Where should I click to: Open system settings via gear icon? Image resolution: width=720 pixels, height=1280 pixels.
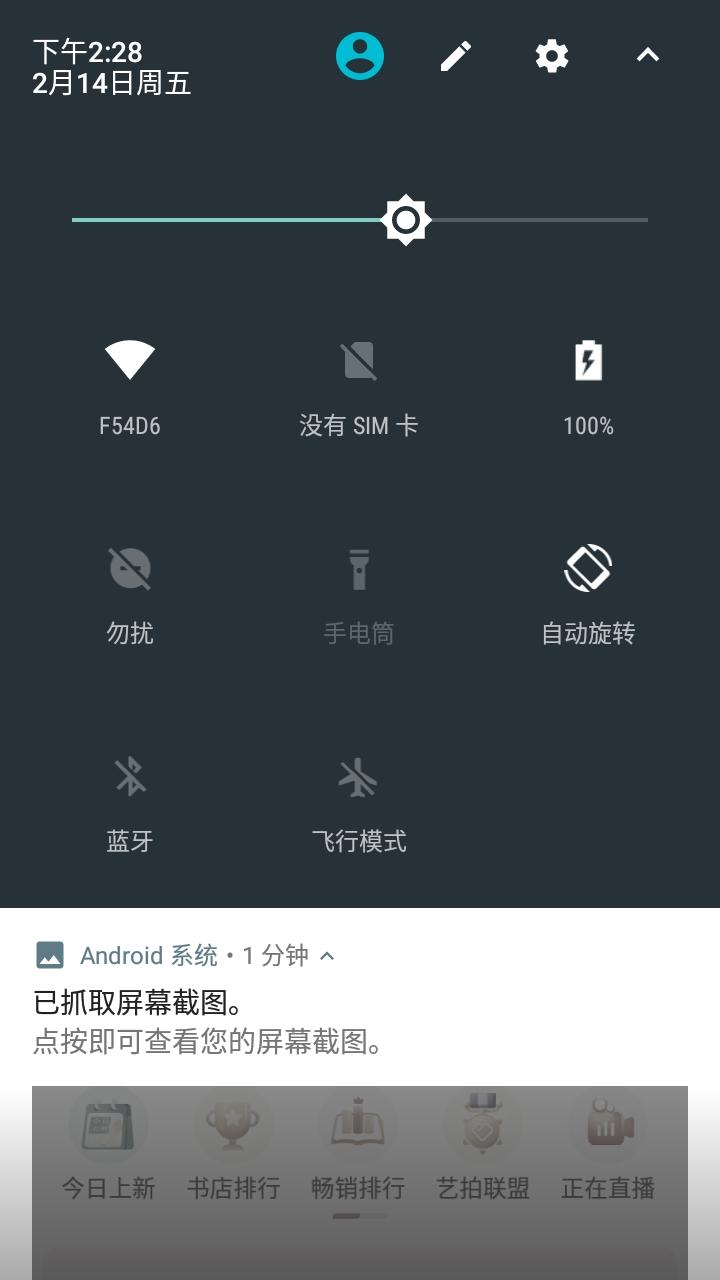[x=552, y=56]
